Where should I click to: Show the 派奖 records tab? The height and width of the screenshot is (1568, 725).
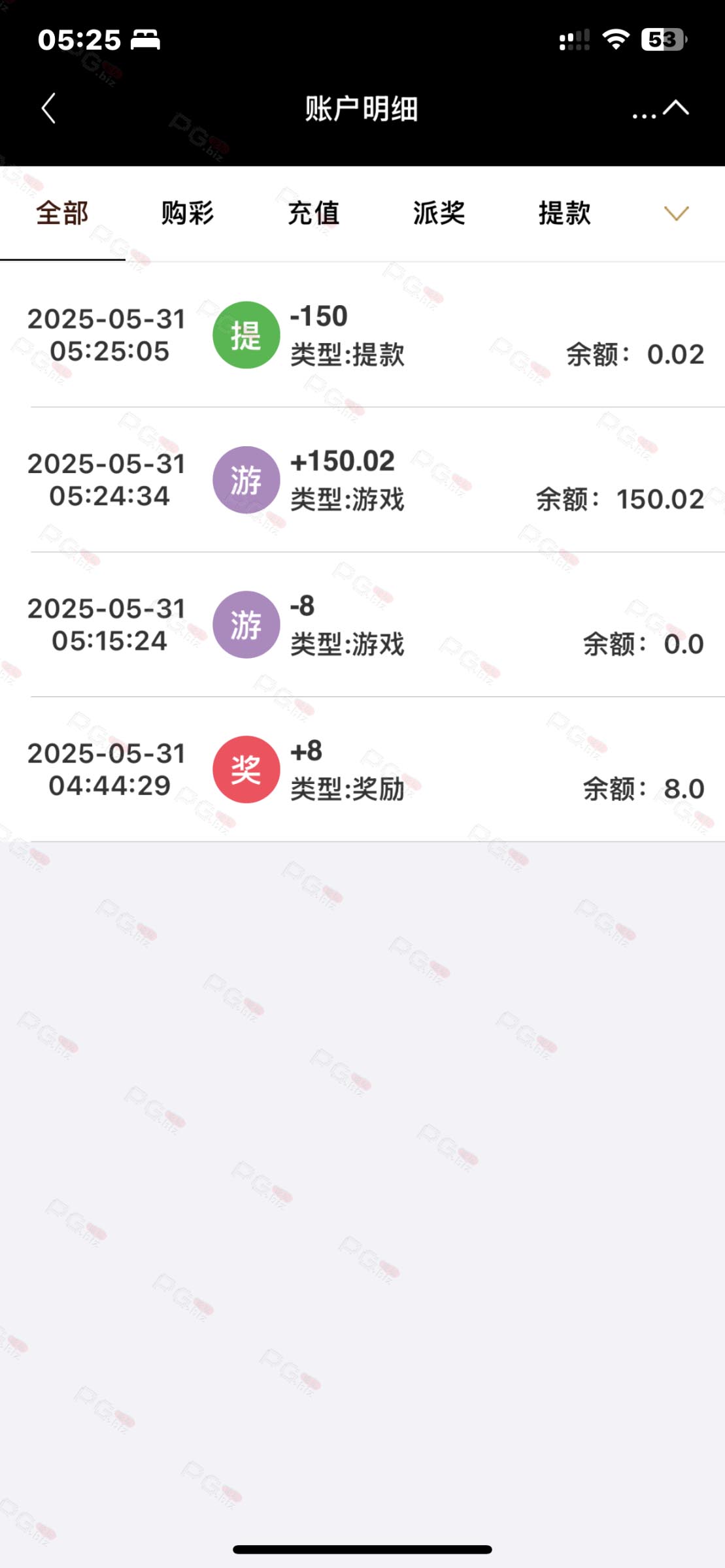coord(439,213)
